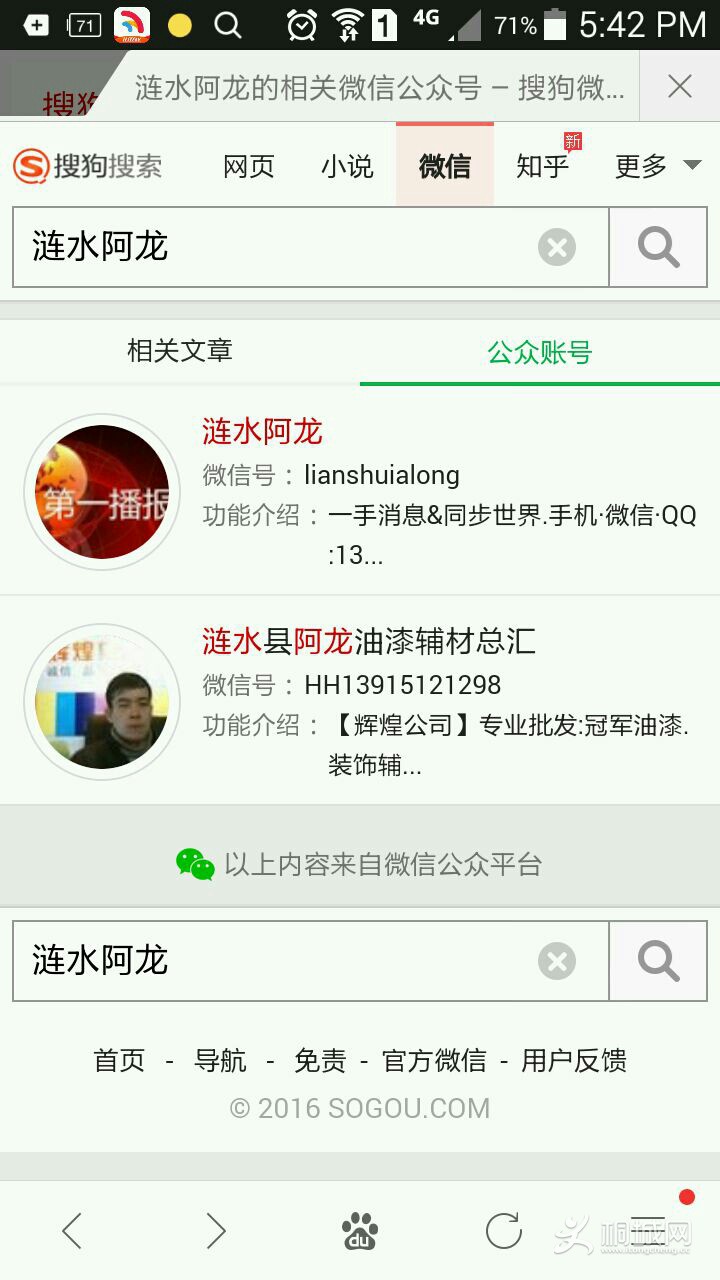This screenshot has height=1280, width=720.
Task: Open the 官方微信 footer link
Action: (x=434, y=1061)
